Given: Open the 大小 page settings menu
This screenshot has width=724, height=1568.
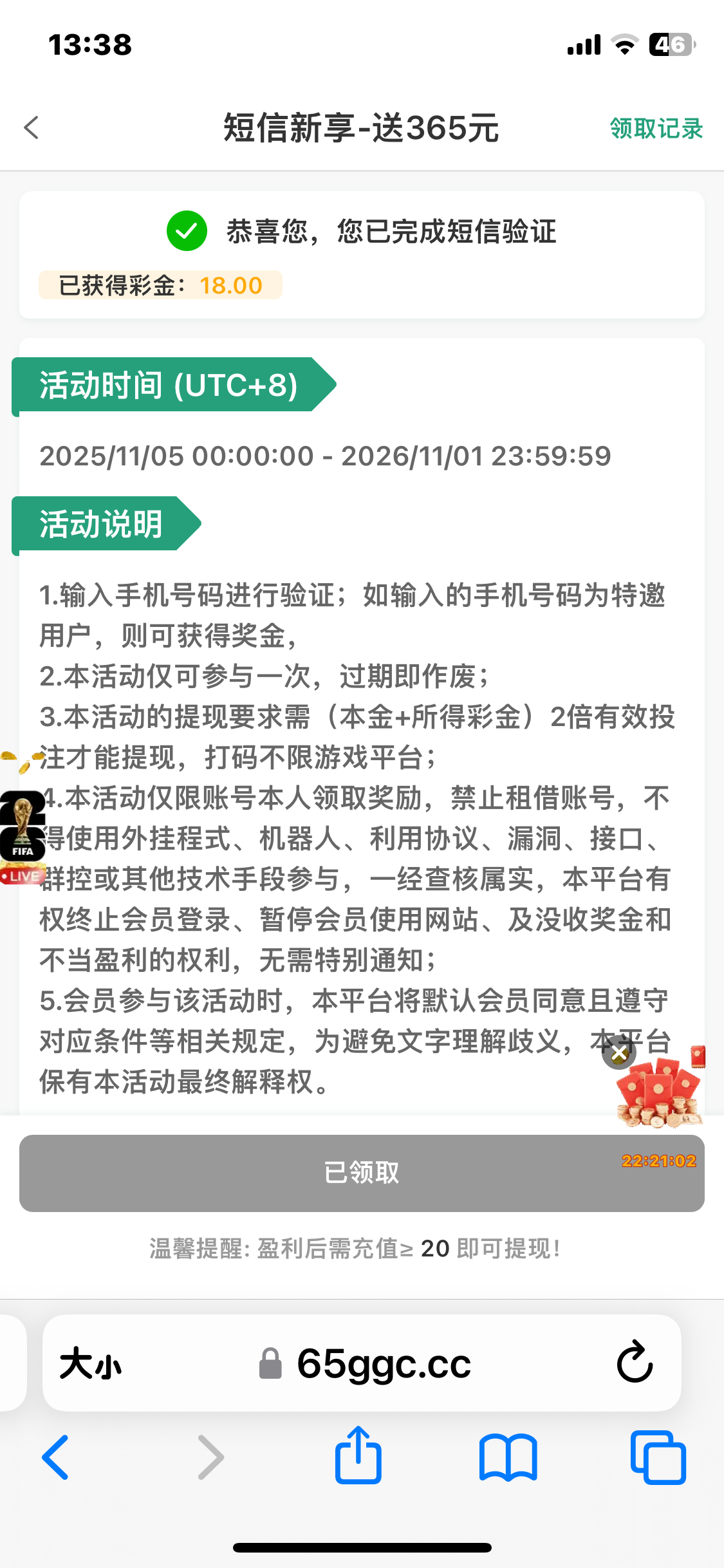Looking at the screenshot, I should (x=91, y=1363).
